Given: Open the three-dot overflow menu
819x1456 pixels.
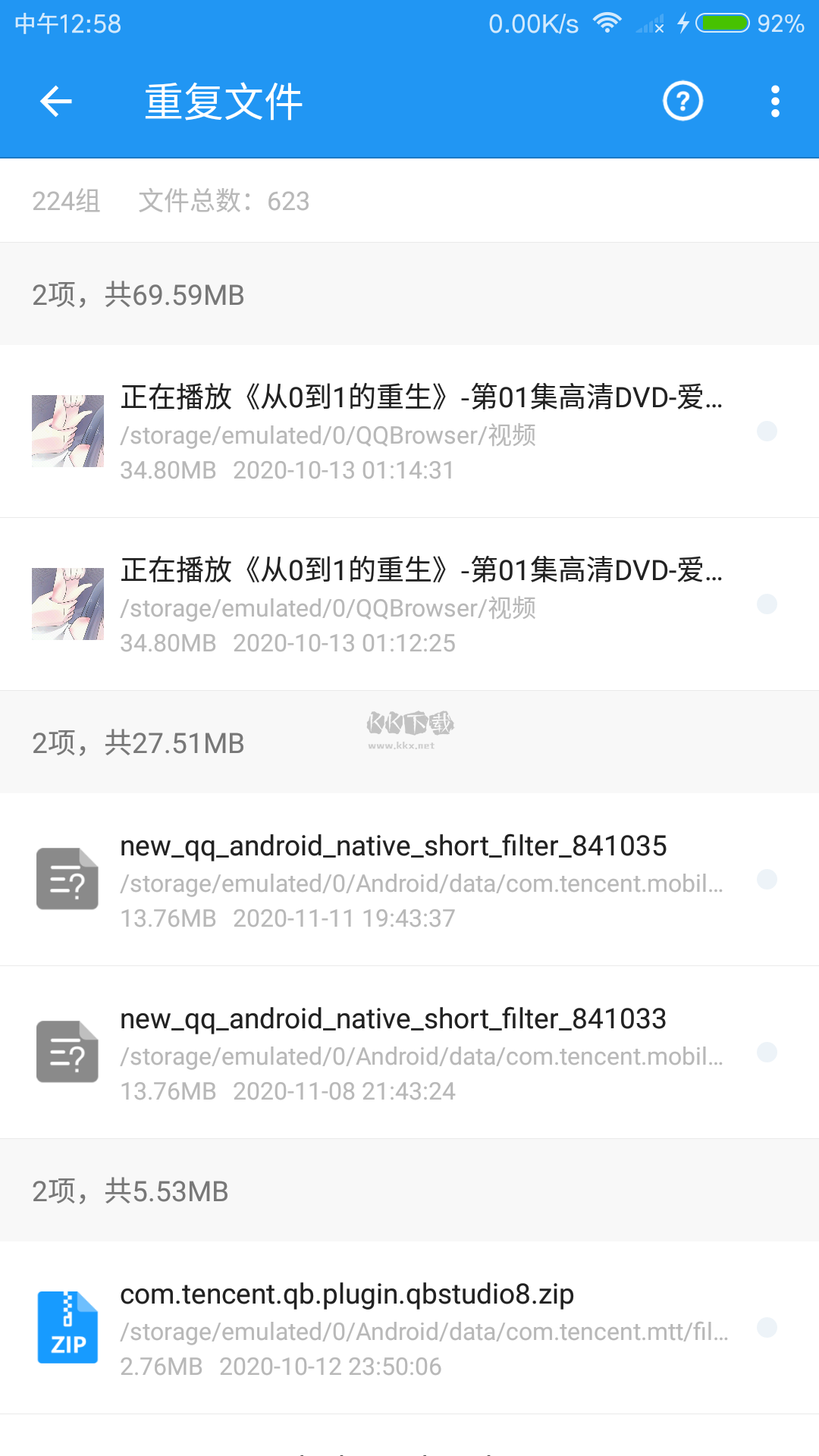Looking at the screenshot, I should (774, 100).
